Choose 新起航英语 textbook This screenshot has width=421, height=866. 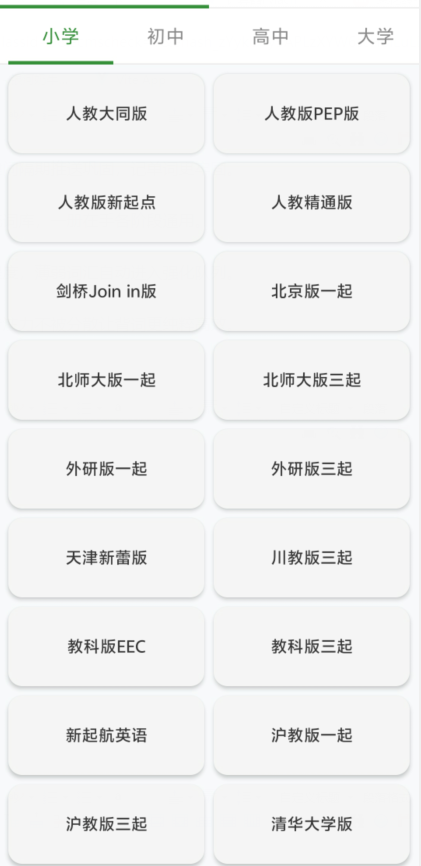click(x=106, y=736)
